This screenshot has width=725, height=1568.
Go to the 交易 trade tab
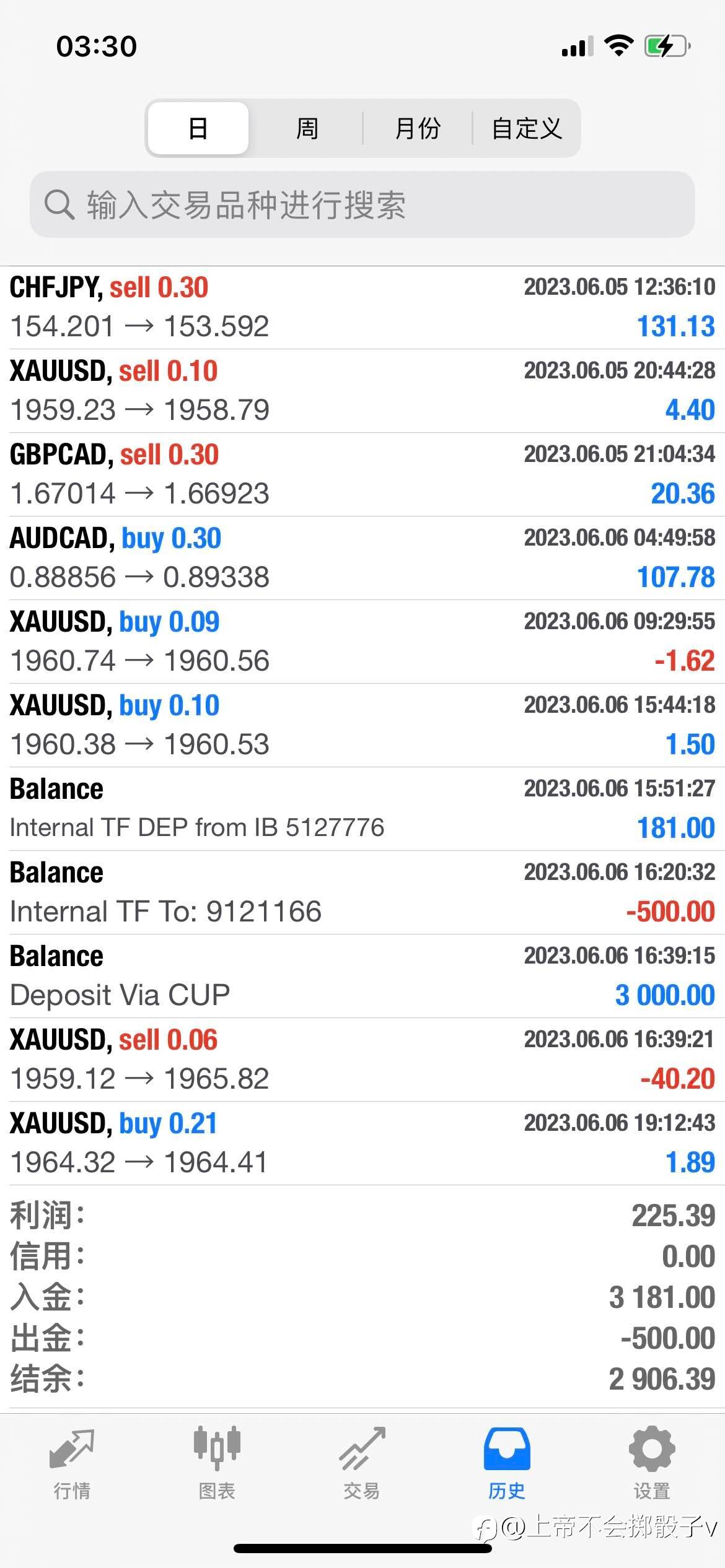(x=362, y=1463)
